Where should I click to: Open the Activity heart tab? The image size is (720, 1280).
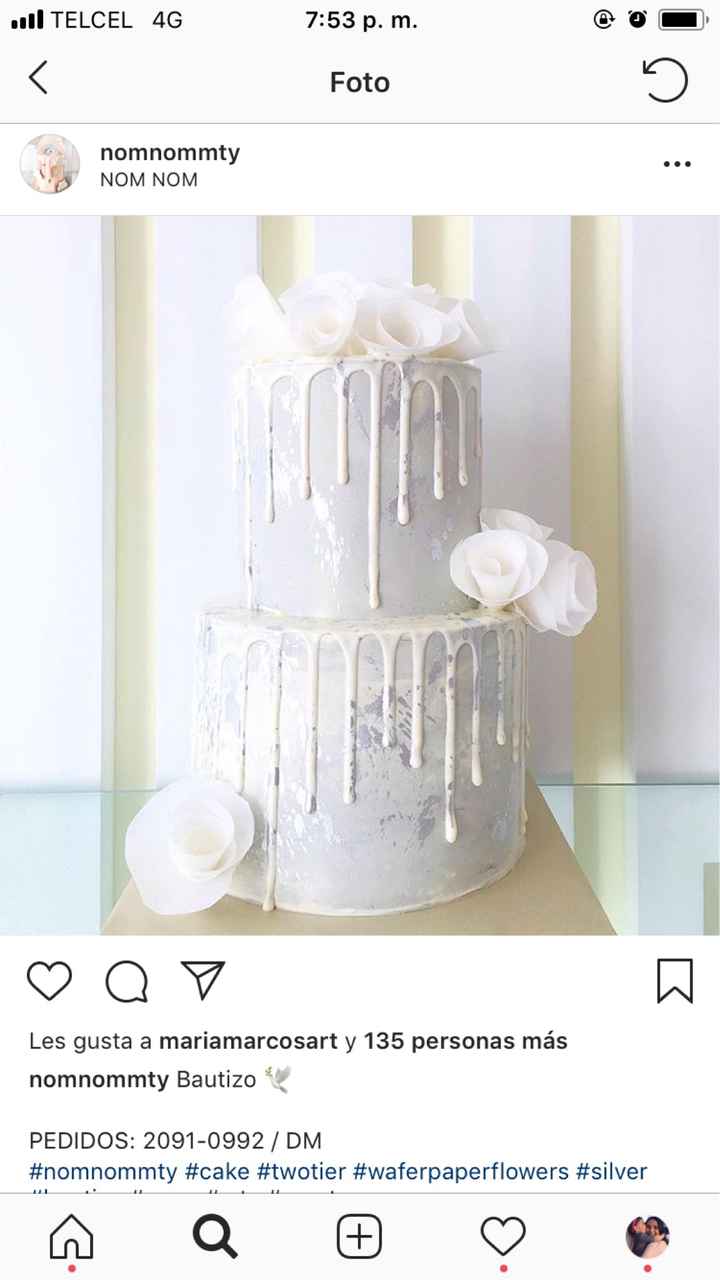click(503, 1238)
